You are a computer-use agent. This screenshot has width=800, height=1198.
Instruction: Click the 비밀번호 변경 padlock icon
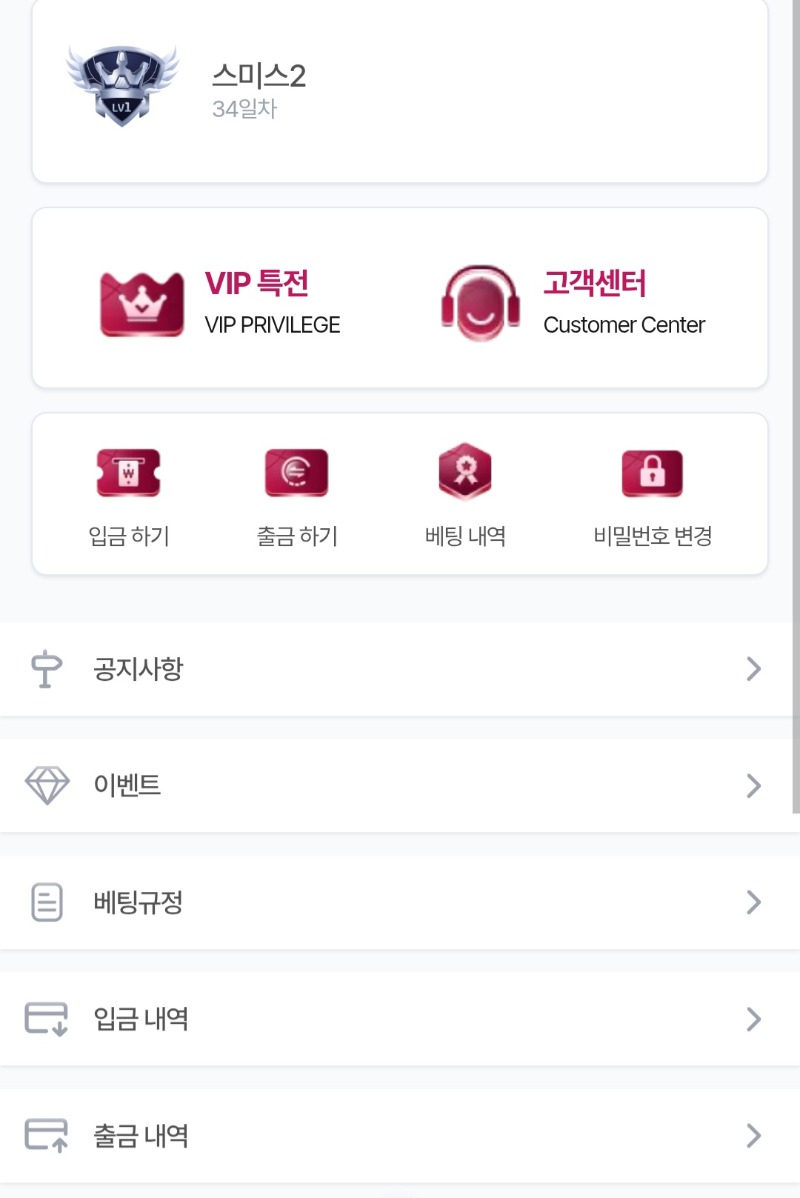[653, 473]
